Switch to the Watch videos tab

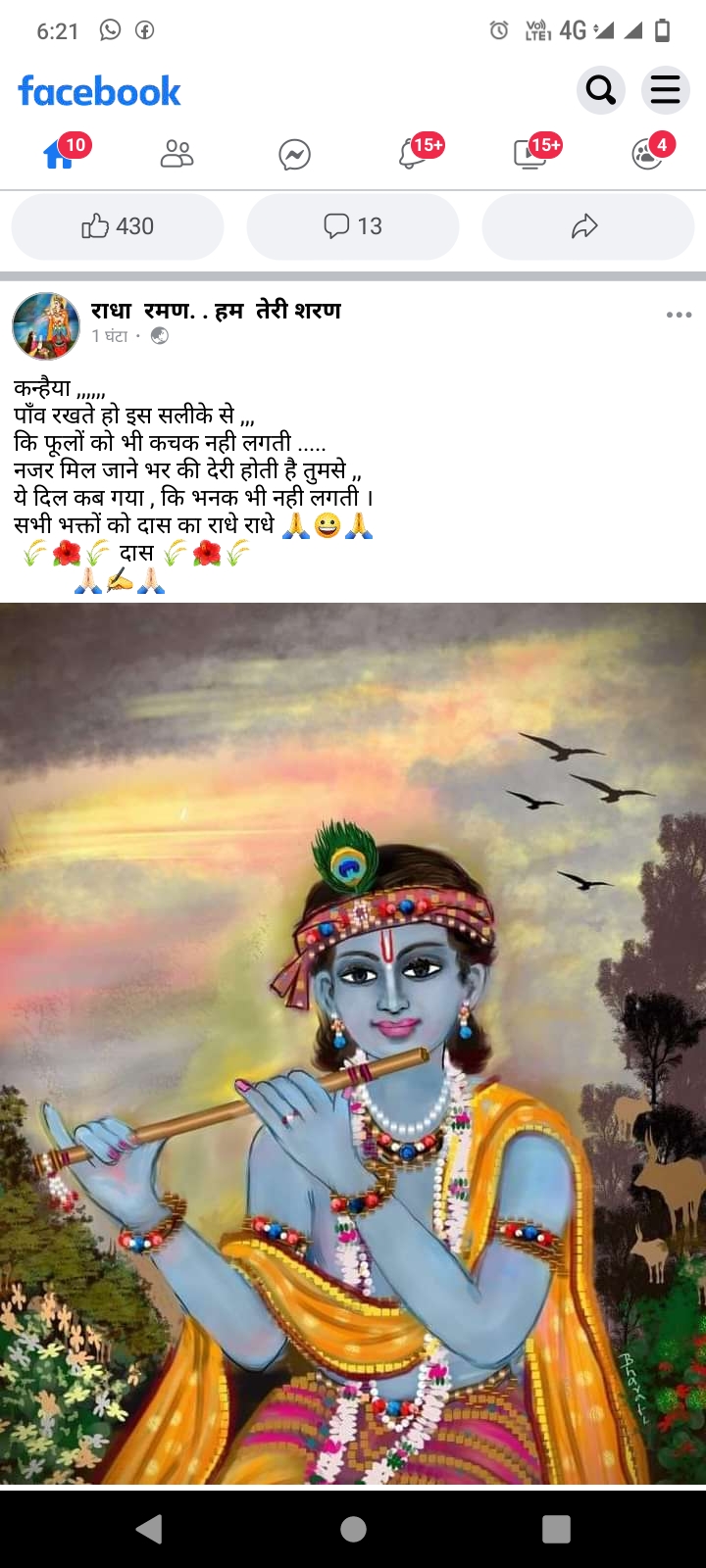coord(529,154)
